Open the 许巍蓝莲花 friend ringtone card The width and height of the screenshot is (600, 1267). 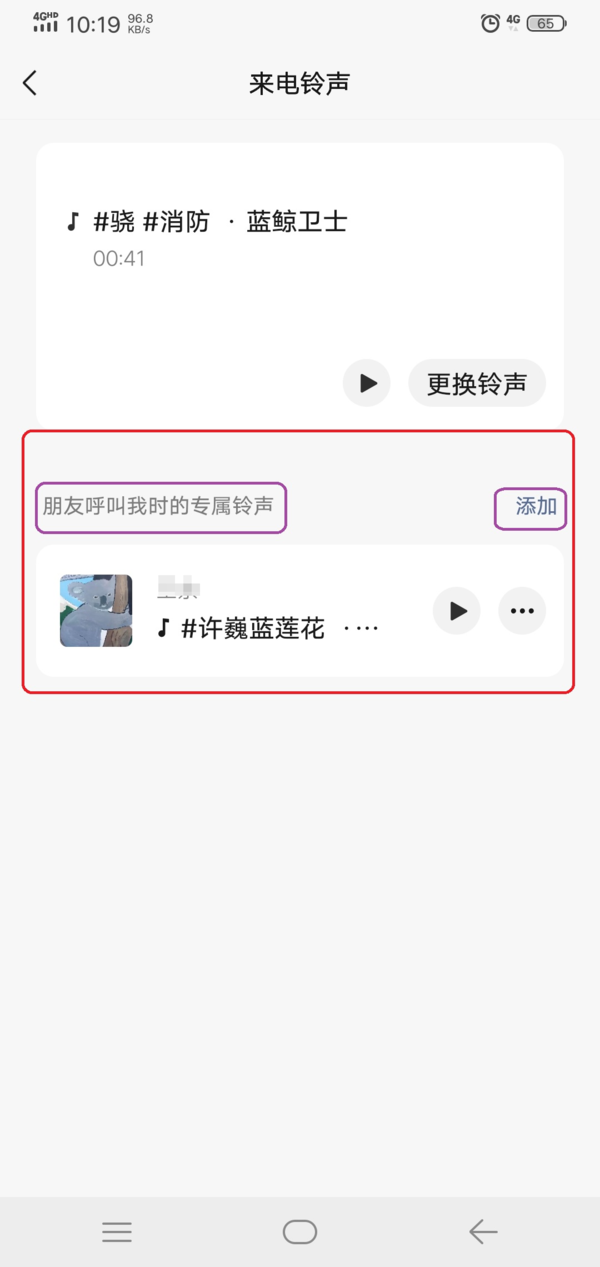pos(270,611)
